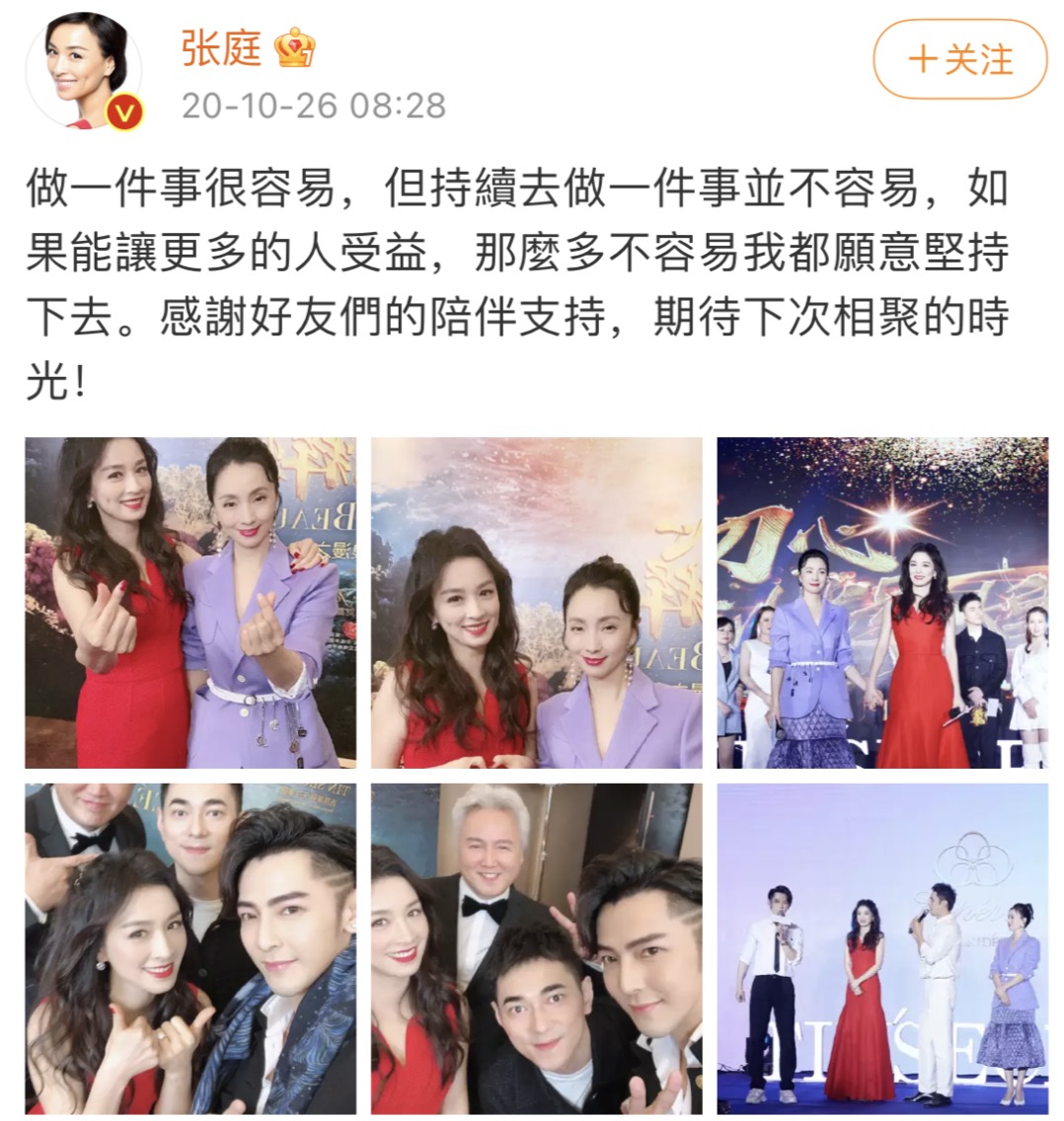View the stage photo with the white backdrop
The image size is (1064, 1121).
point(882,948)
